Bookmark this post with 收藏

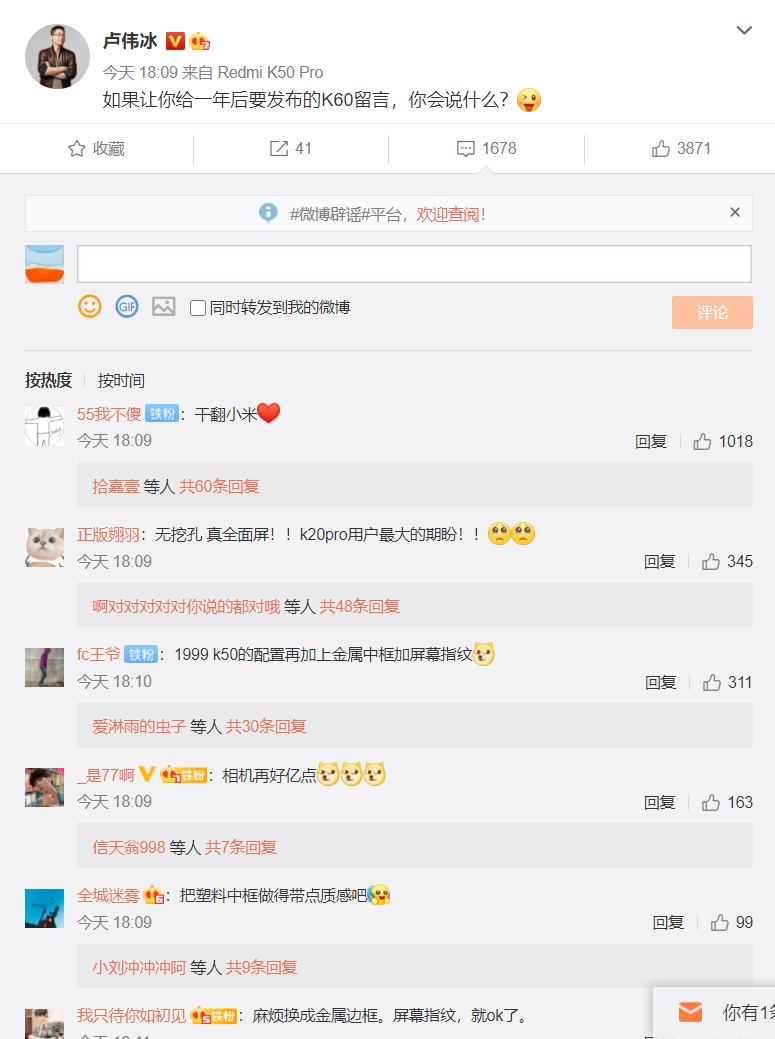pyautogui.click(x=96, y=149)
